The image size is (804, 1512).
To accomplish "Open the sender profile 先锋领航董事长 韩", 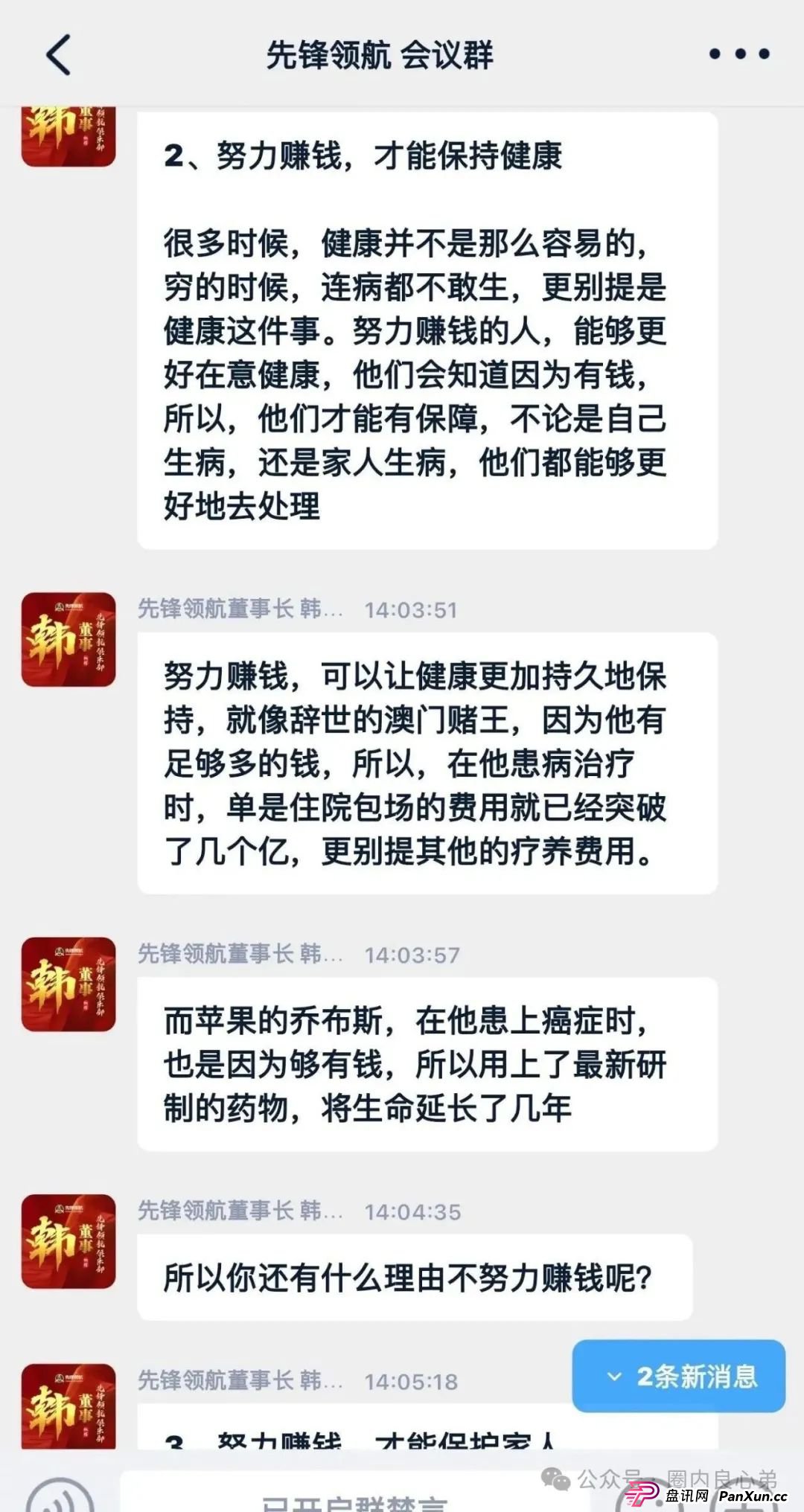I will pyautogui.click(x=238, y=607).
